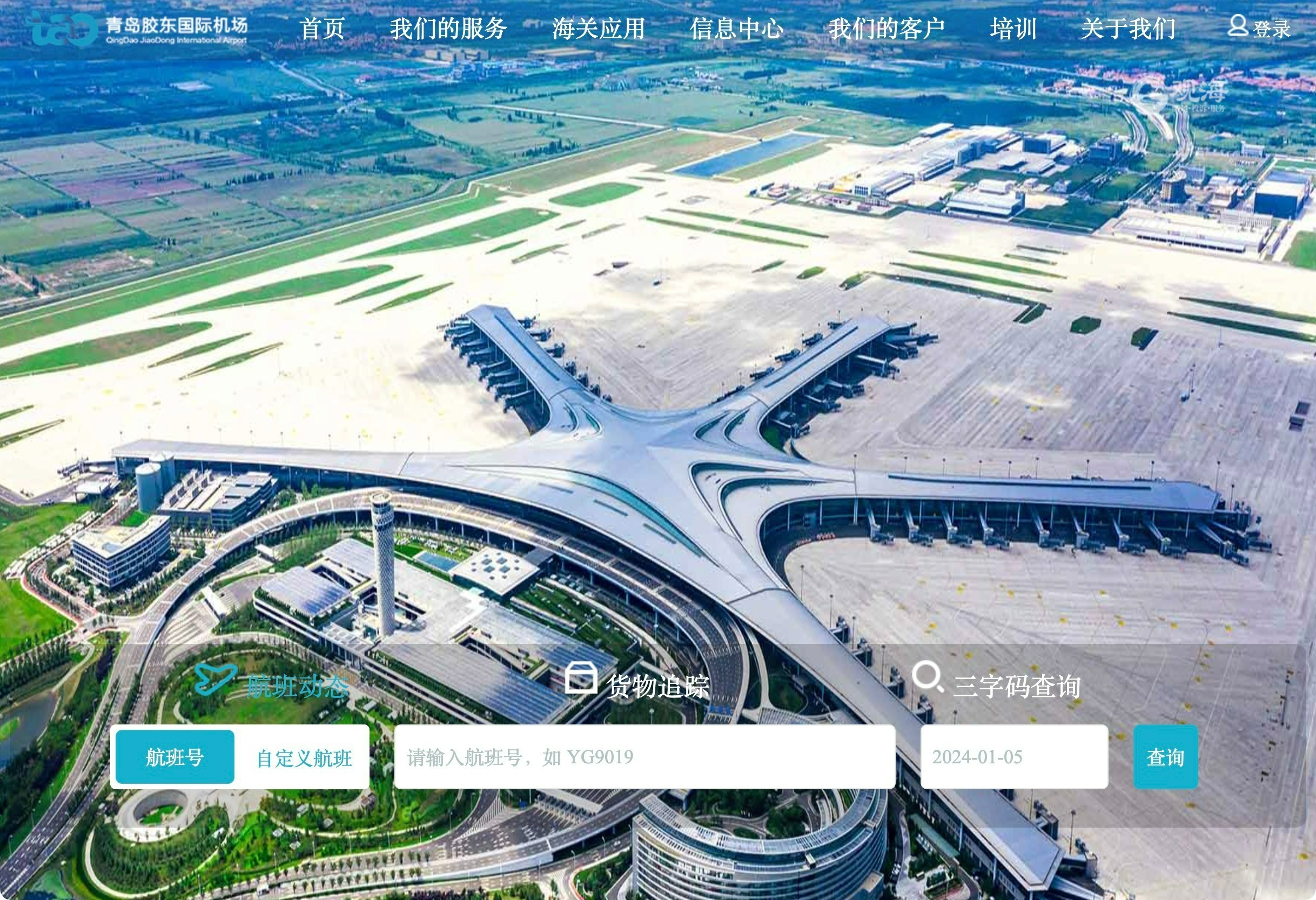Tap the 查询 search button
The width and height of the screenshot is (1316, 900).
coord(1165,757)
